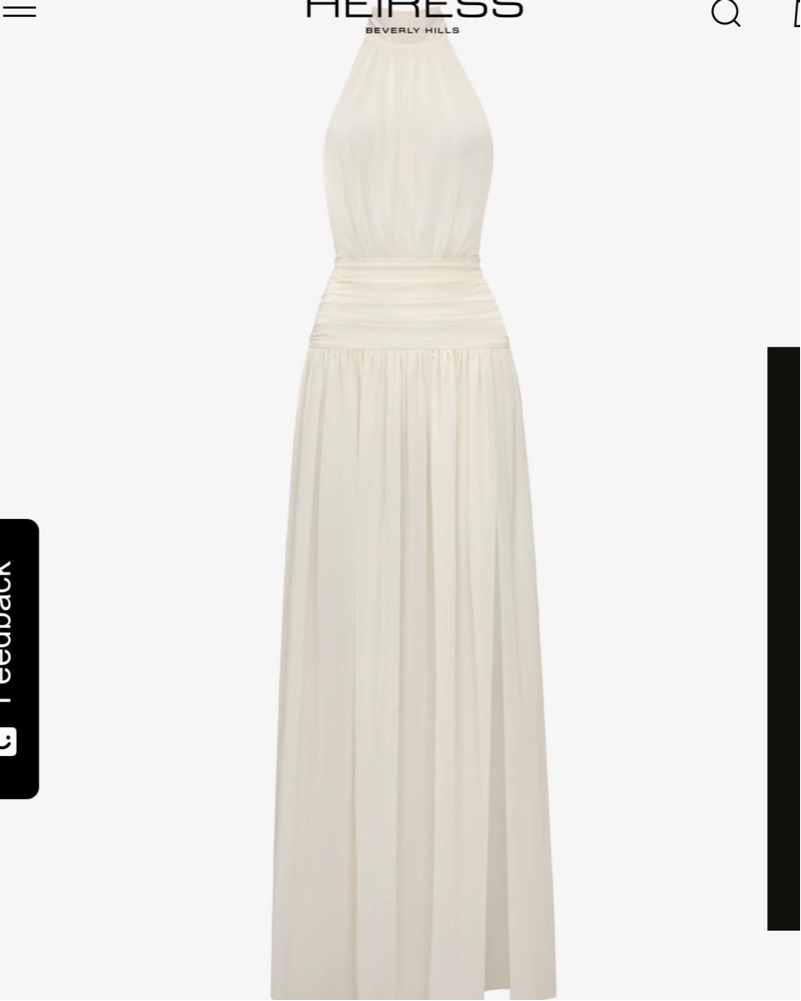Open the shopping bag icon
The width and height of the screenshot is (801, 1001).
pos(794,12)
